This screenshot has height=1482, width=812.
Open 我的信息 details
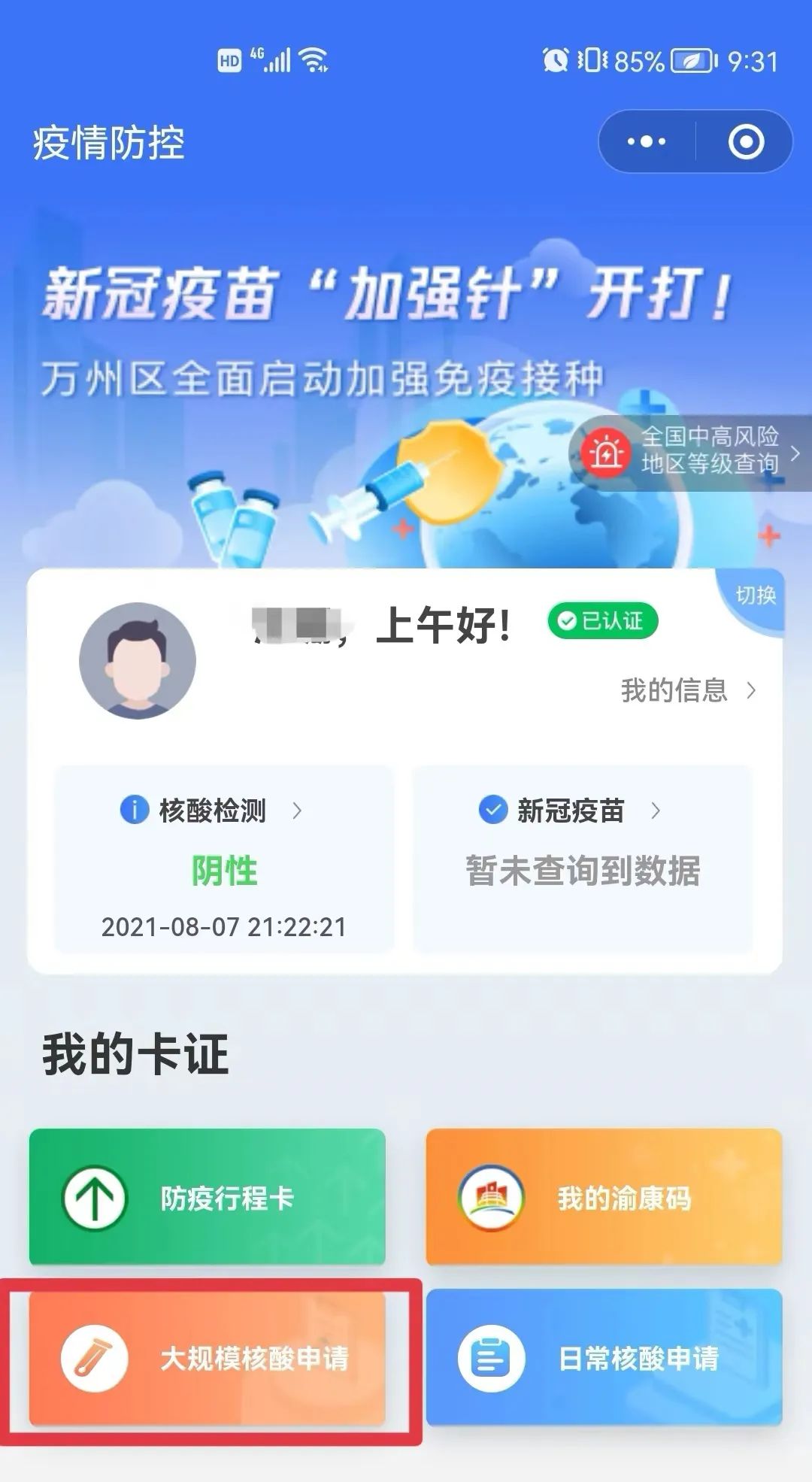[687, 690]
